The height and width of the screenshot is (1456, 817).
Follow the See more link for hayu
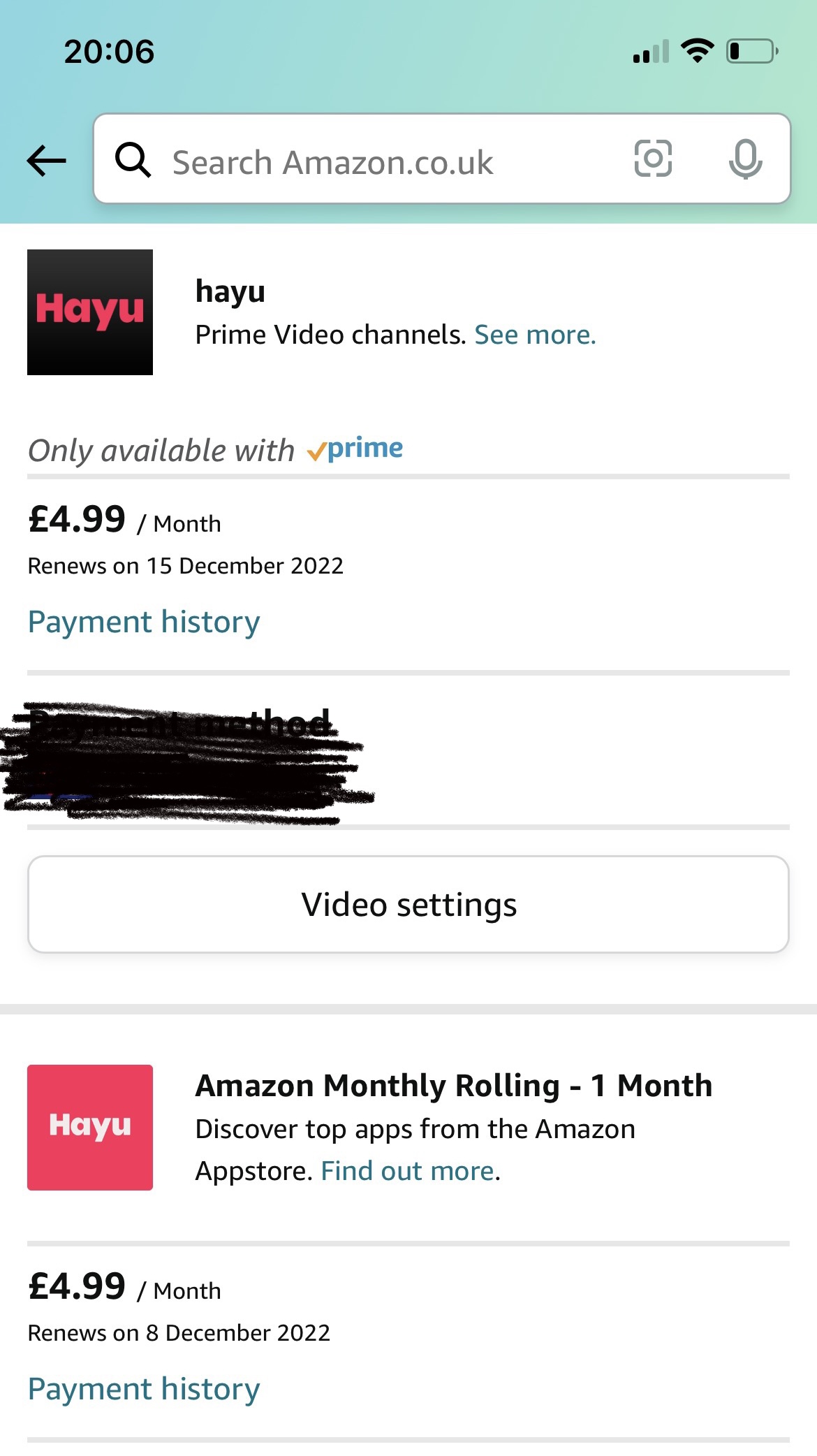pyautogui.click(x=535, y=335)
